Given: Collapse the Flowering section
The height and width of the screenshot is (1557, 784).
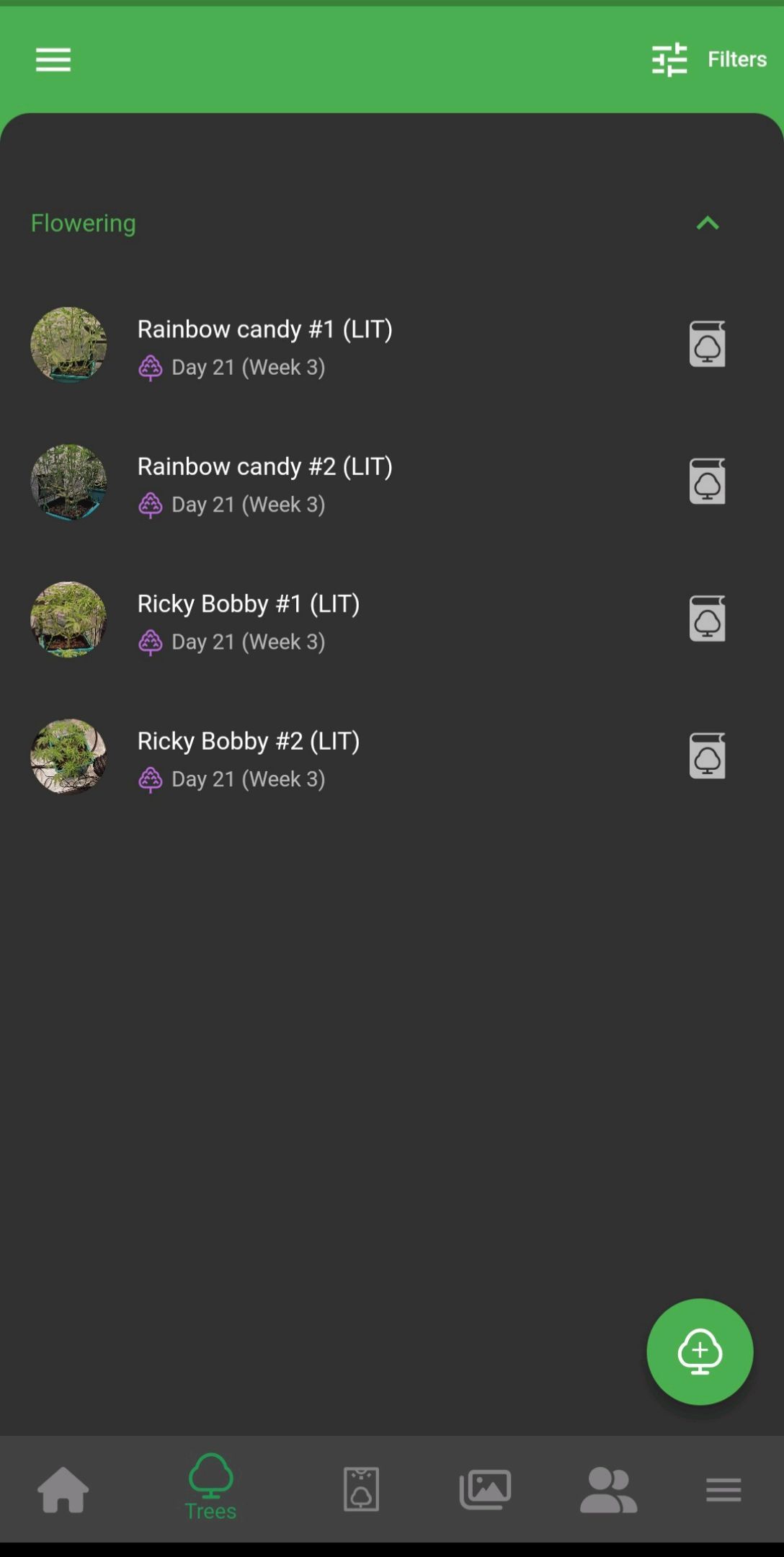Looking at the screenshot, I should point(708,223).
